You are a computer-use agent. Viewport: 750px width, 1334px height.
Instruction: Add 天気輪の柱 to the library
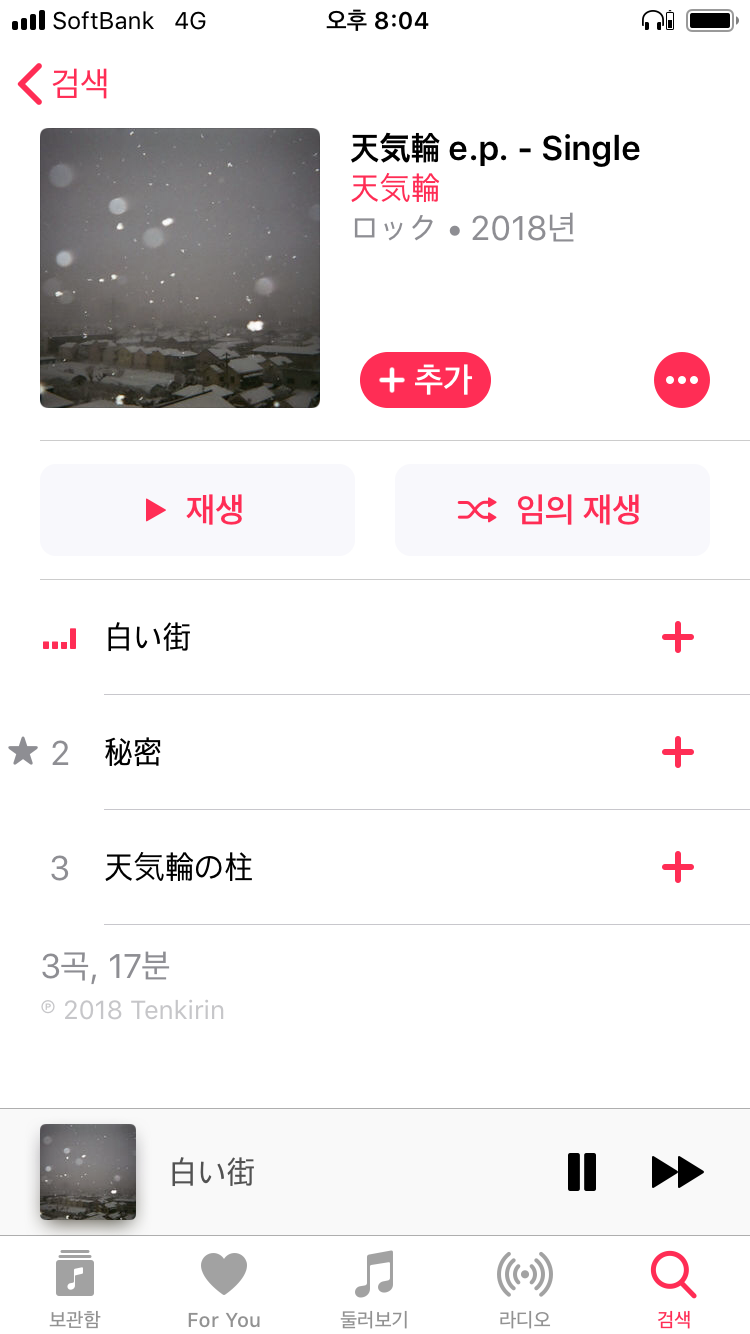[x=677, y=867]
